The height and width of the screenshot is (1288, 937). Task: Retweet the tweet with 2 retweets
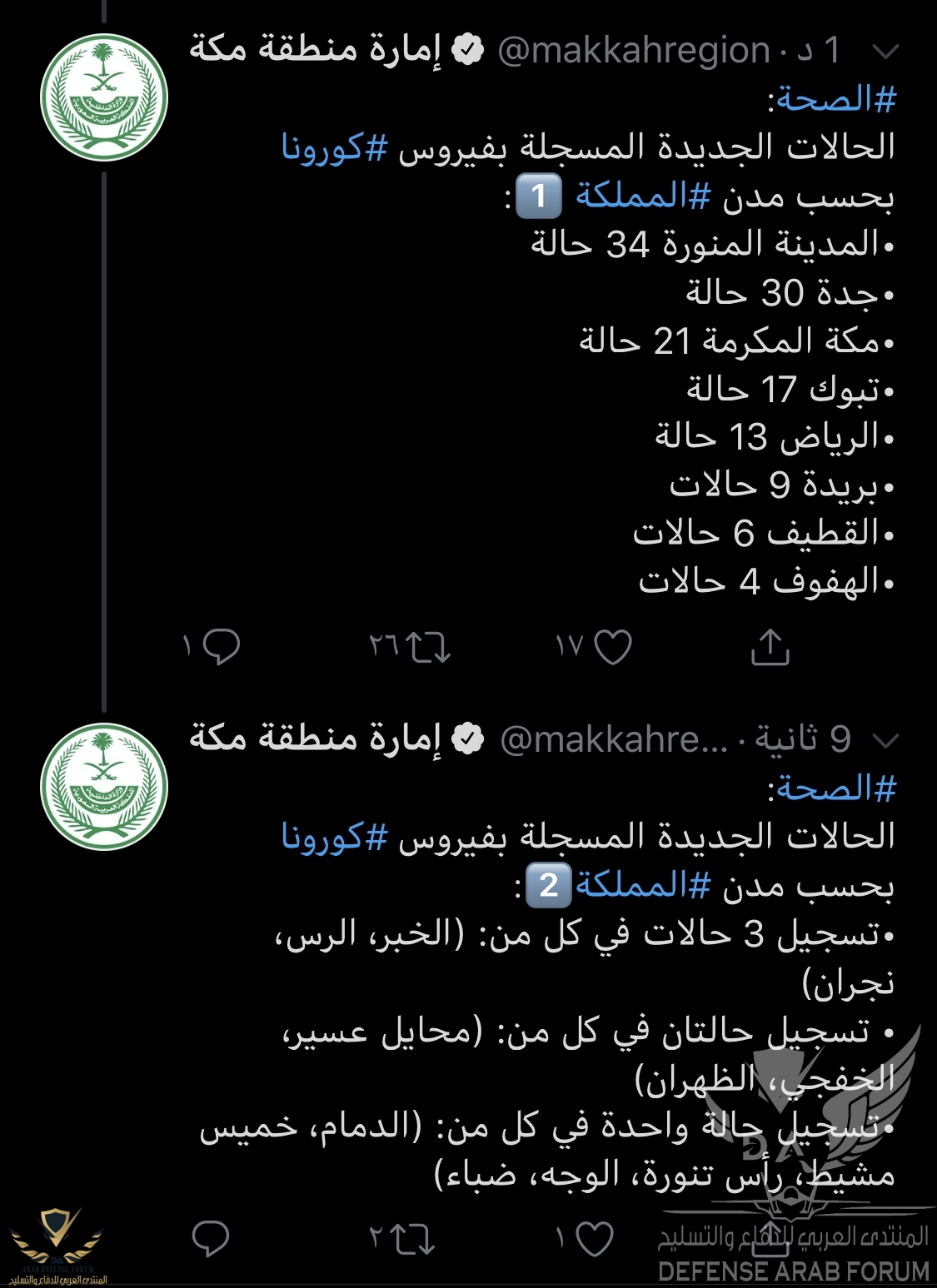coord(414,1238)
